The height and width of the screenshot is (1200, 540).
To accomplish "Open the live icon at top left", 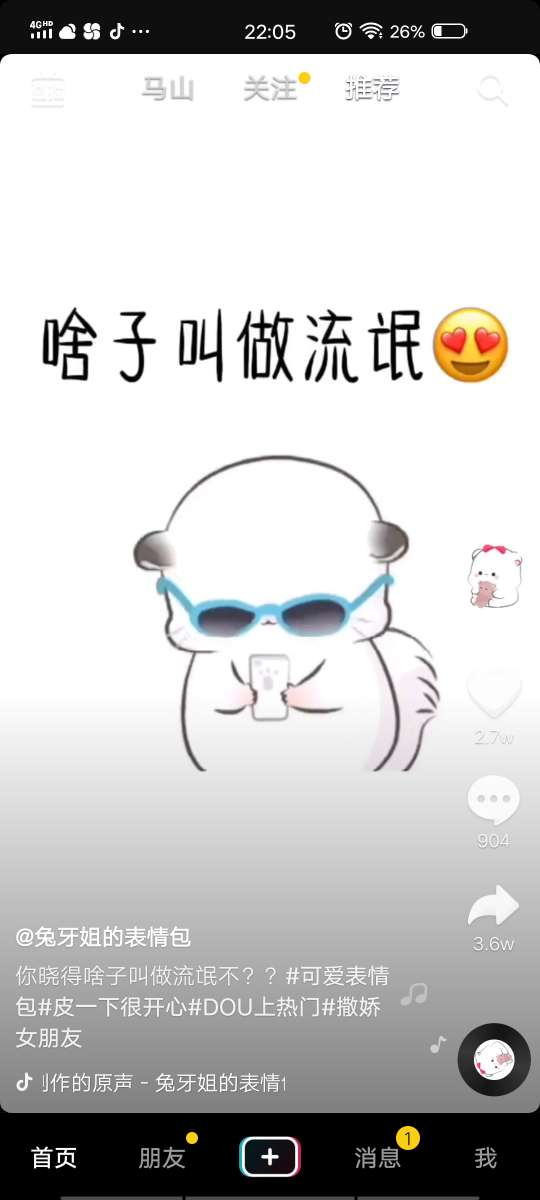I will tap(47, 92).
